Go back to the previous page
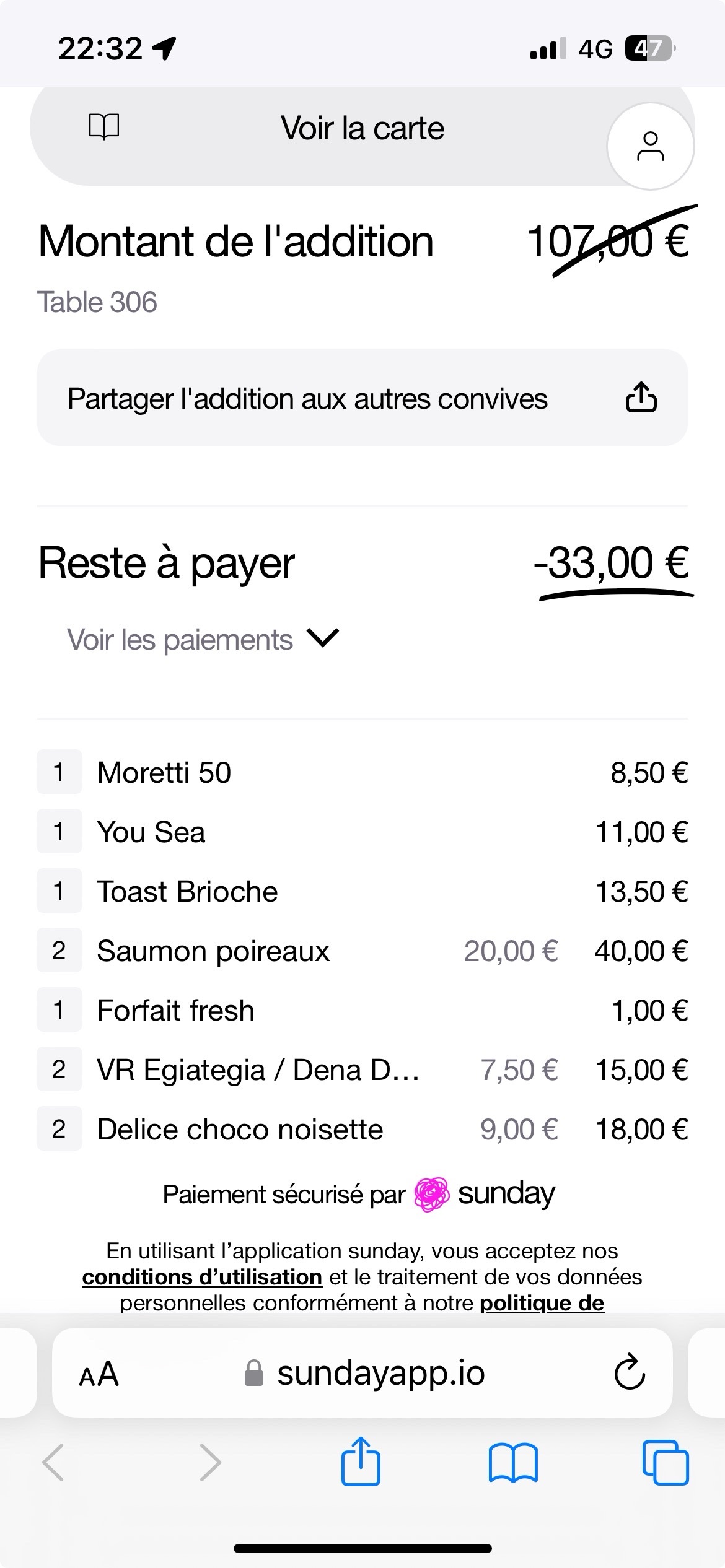Viewport: 725px width, 1568px height. tap(53, 1463)
